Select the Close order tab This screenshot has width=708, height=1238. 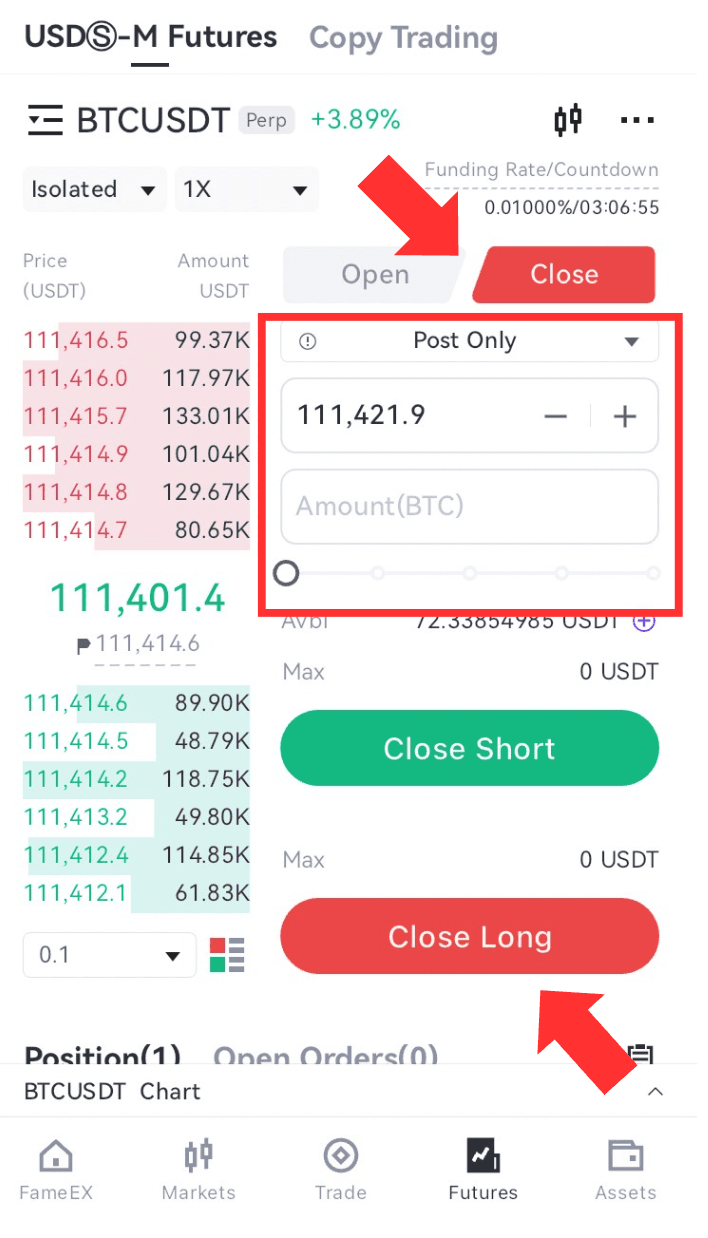564,275
